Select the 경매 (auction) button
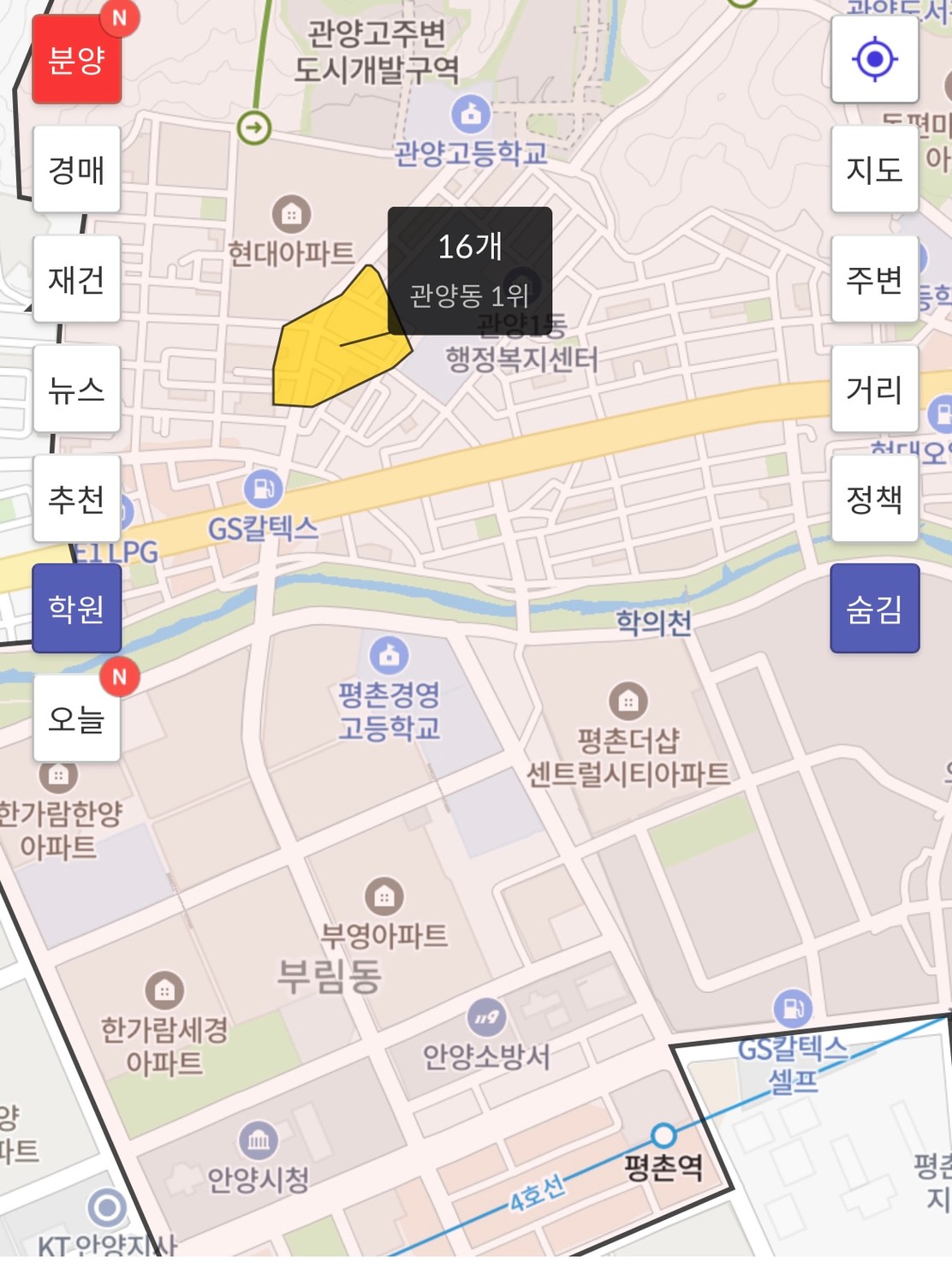 [76, 170]
